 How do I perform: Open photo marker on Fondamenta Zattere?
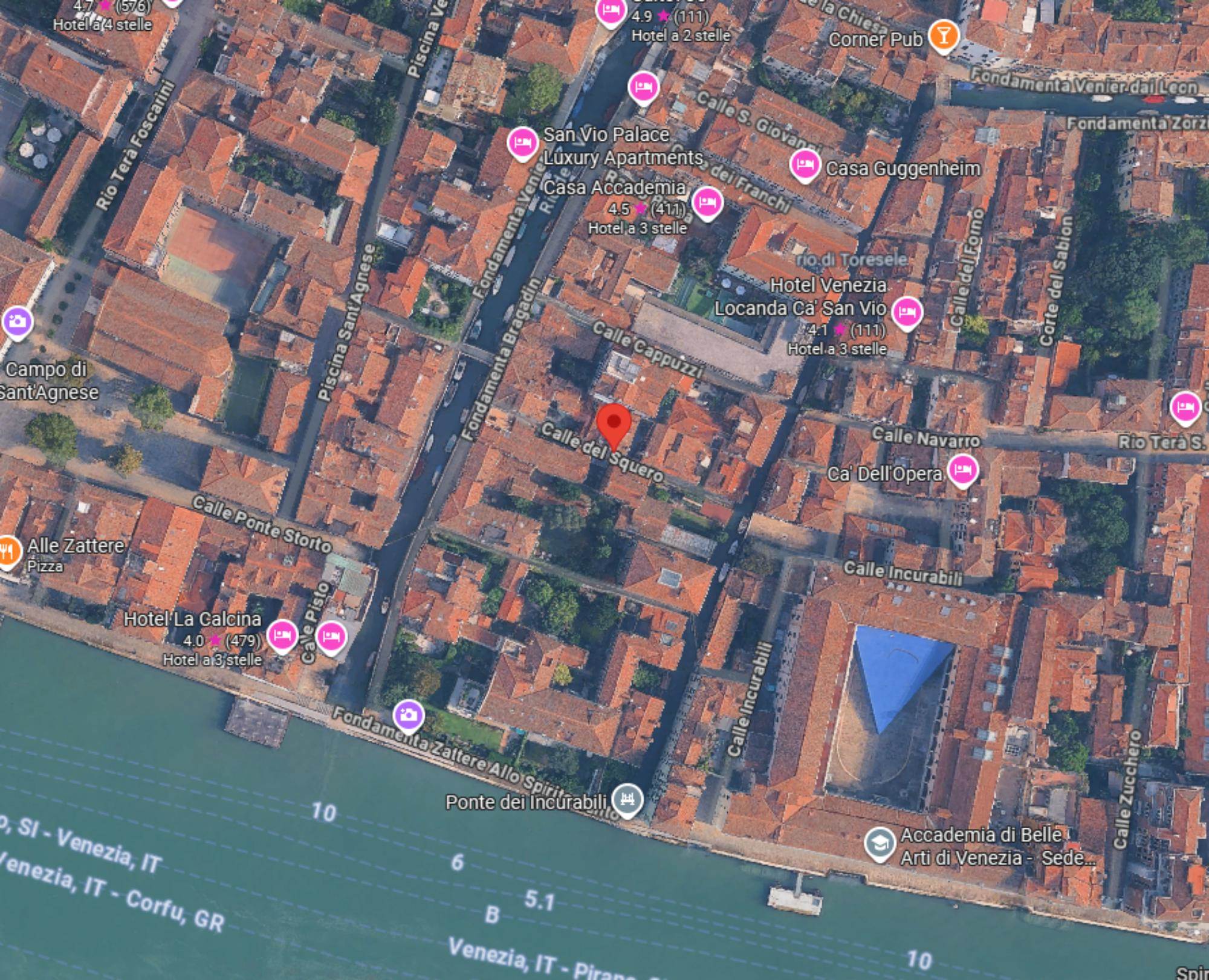[x=409, y=715]
